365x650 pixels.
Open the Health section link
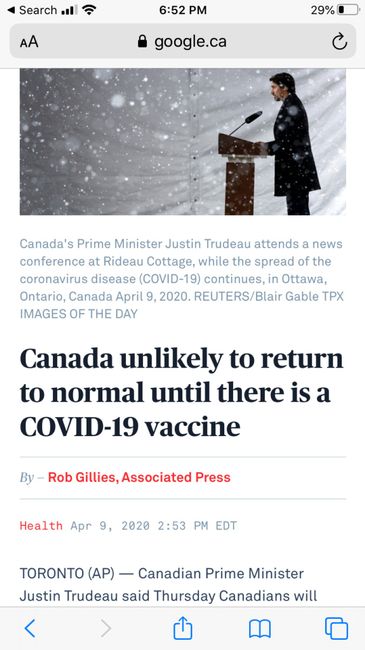tap(41, 526)
